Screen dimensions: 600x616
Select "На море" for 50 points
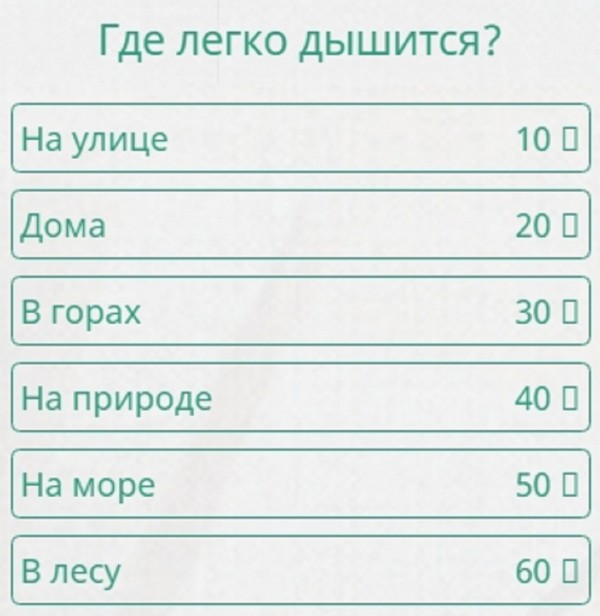pos(300,486)
